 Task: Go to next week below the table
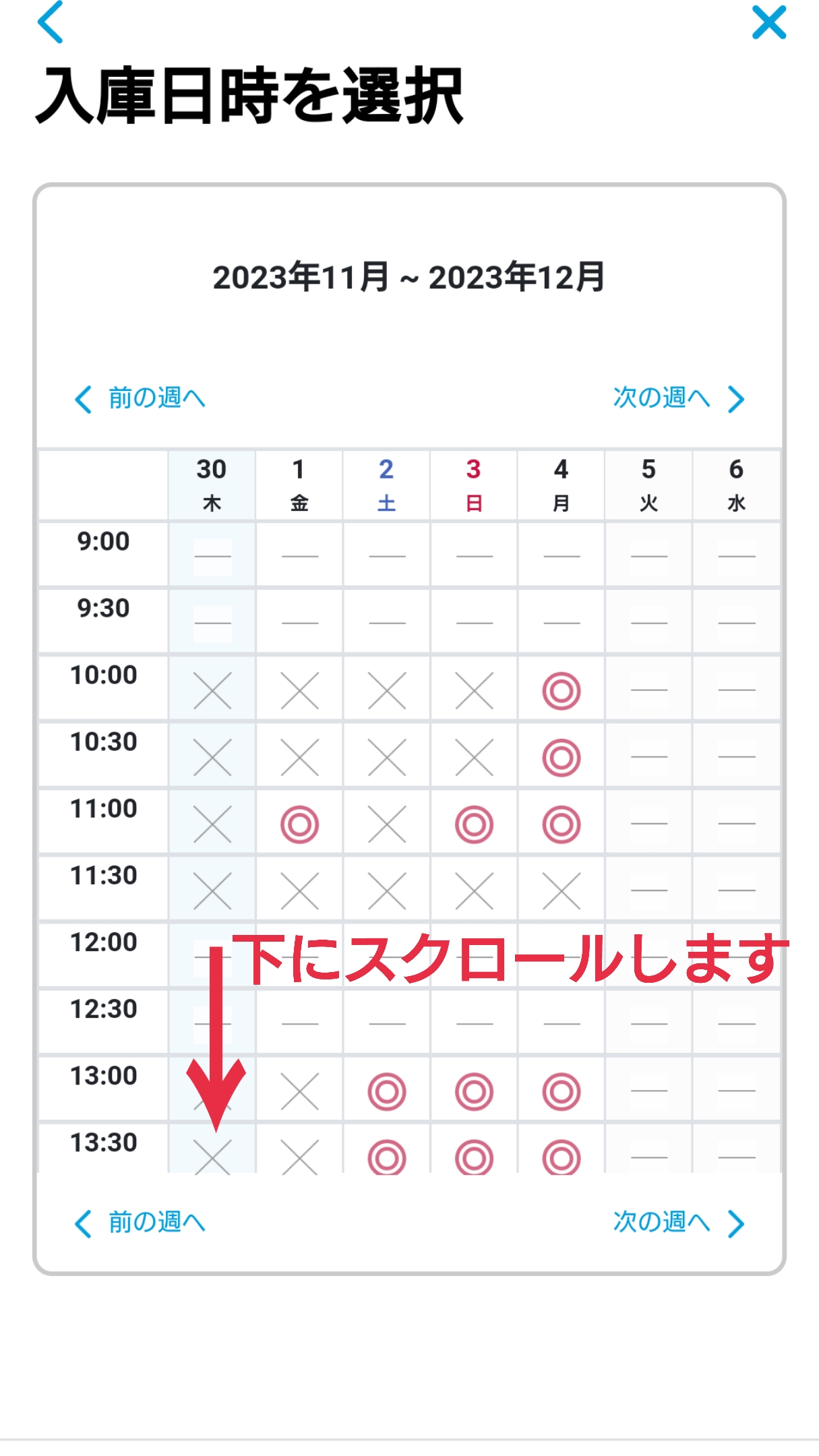(679, 1223)
